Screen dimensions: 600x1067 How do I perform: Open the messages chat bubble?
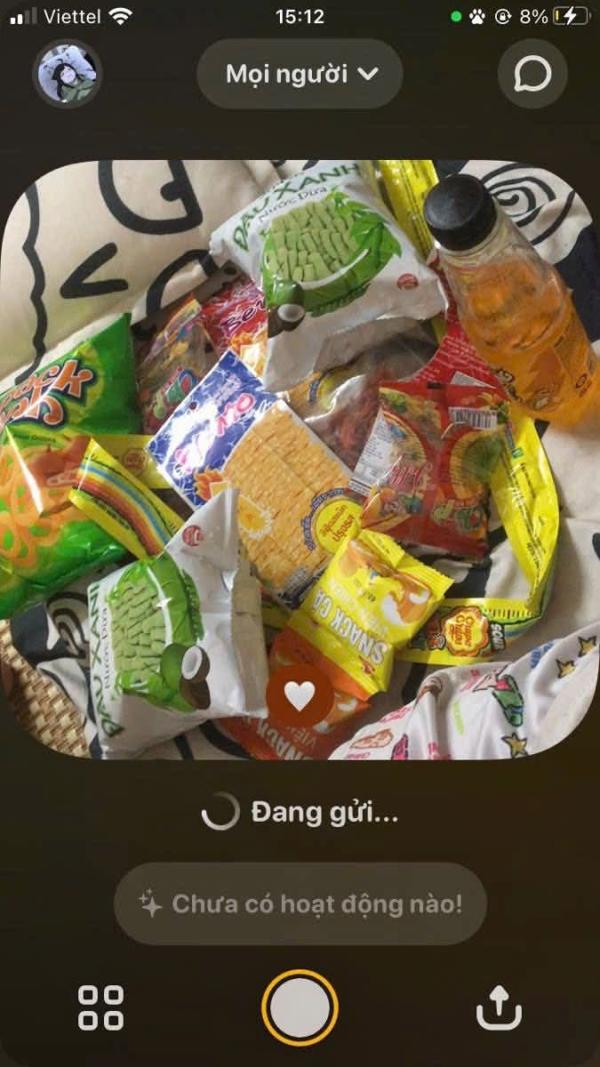click(x=532, y=74)
